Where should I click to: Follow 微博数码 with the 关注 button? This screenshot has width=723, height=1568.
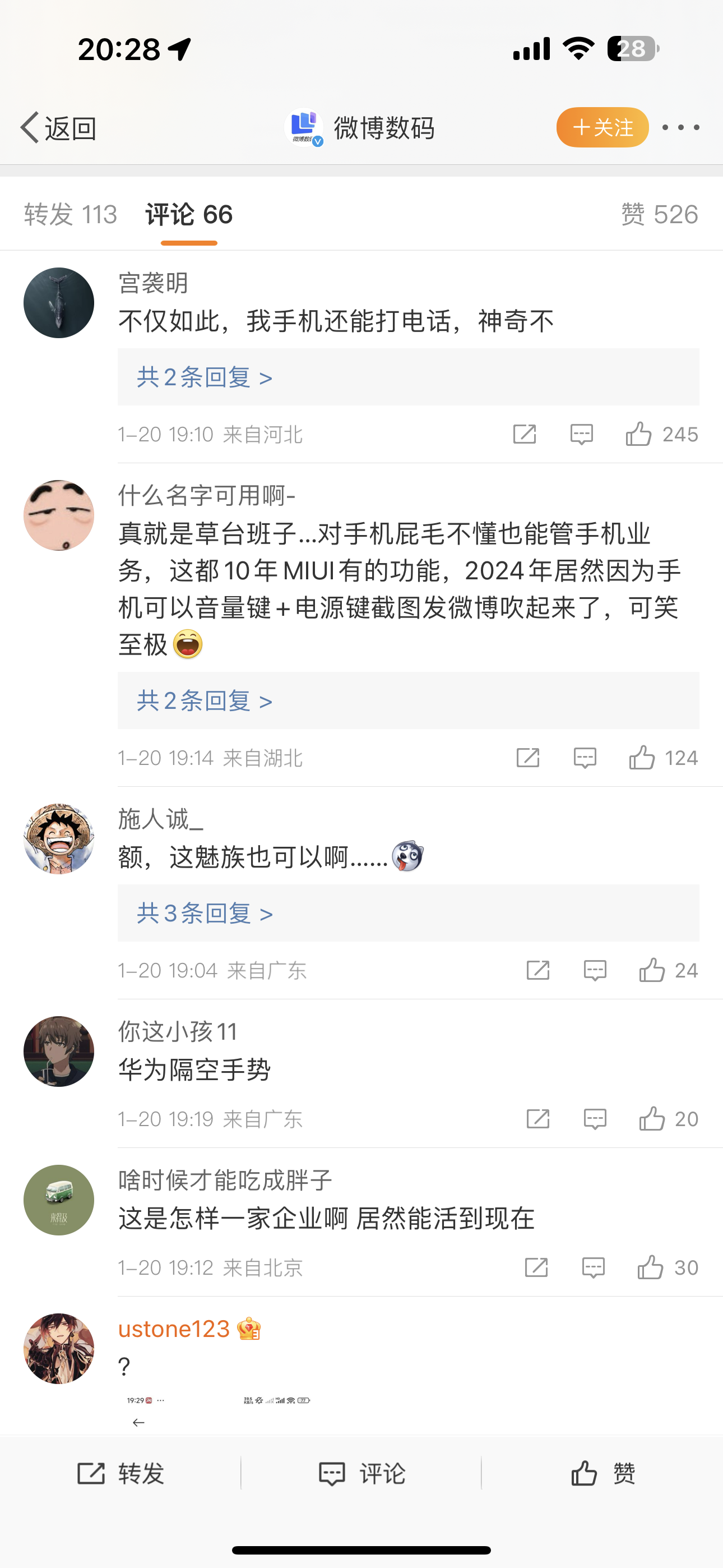click(602, 127)
